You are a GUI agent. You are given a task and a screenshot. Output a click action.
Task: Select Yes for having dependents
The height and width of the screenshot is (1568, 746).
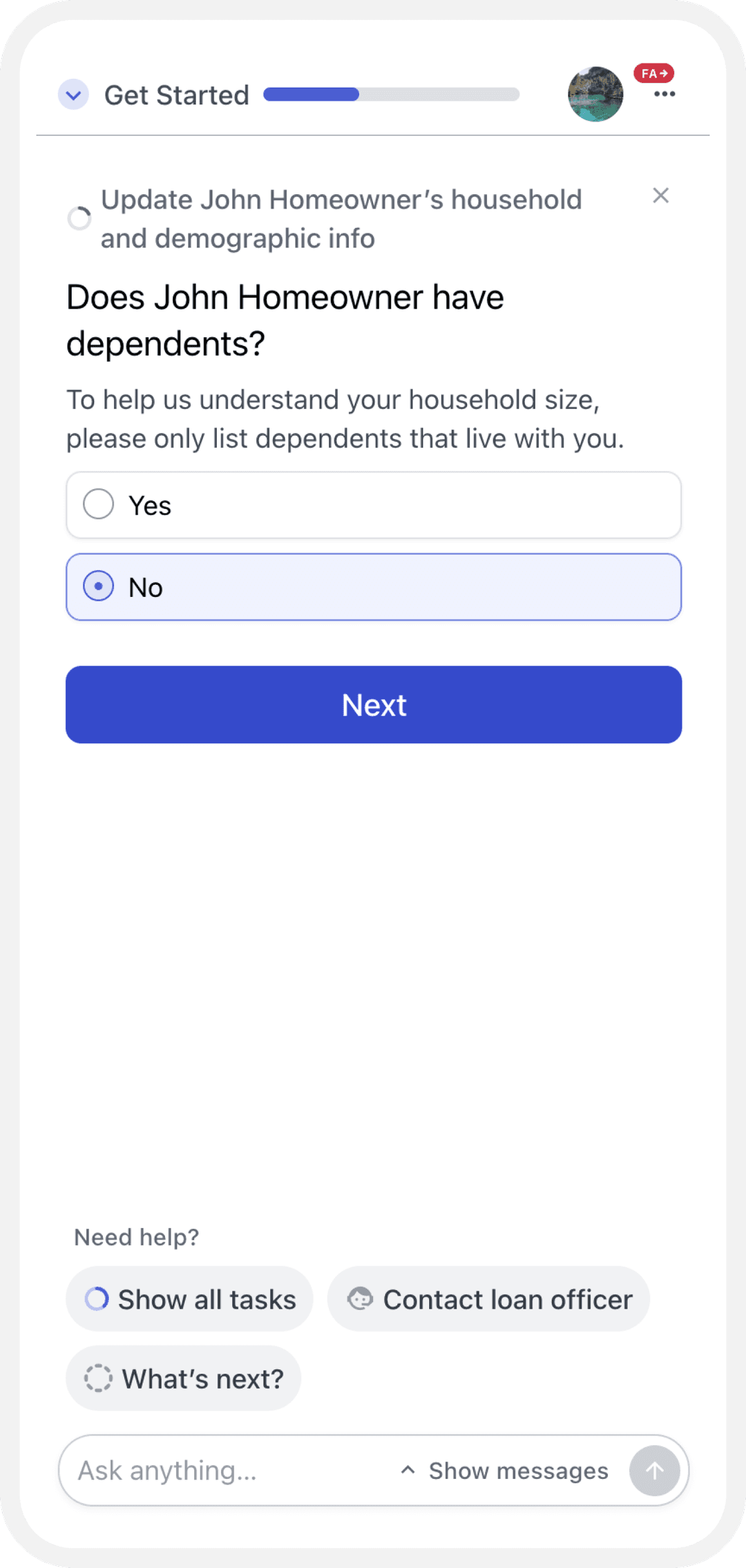coord(373,505)
